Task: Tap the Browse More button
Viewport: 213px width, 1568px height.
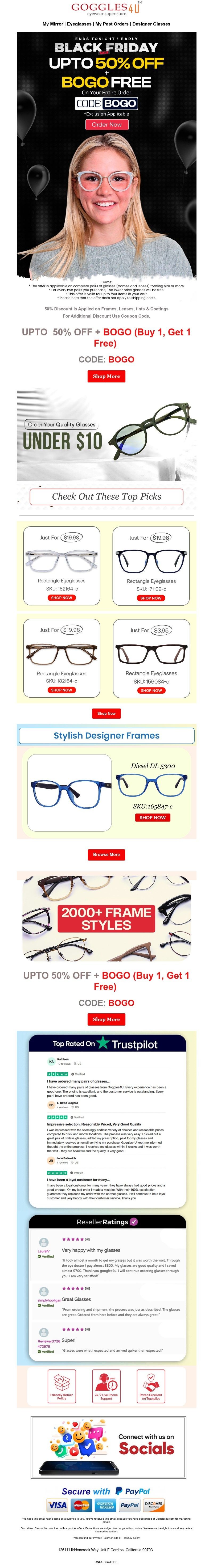Action: (106, 855)
